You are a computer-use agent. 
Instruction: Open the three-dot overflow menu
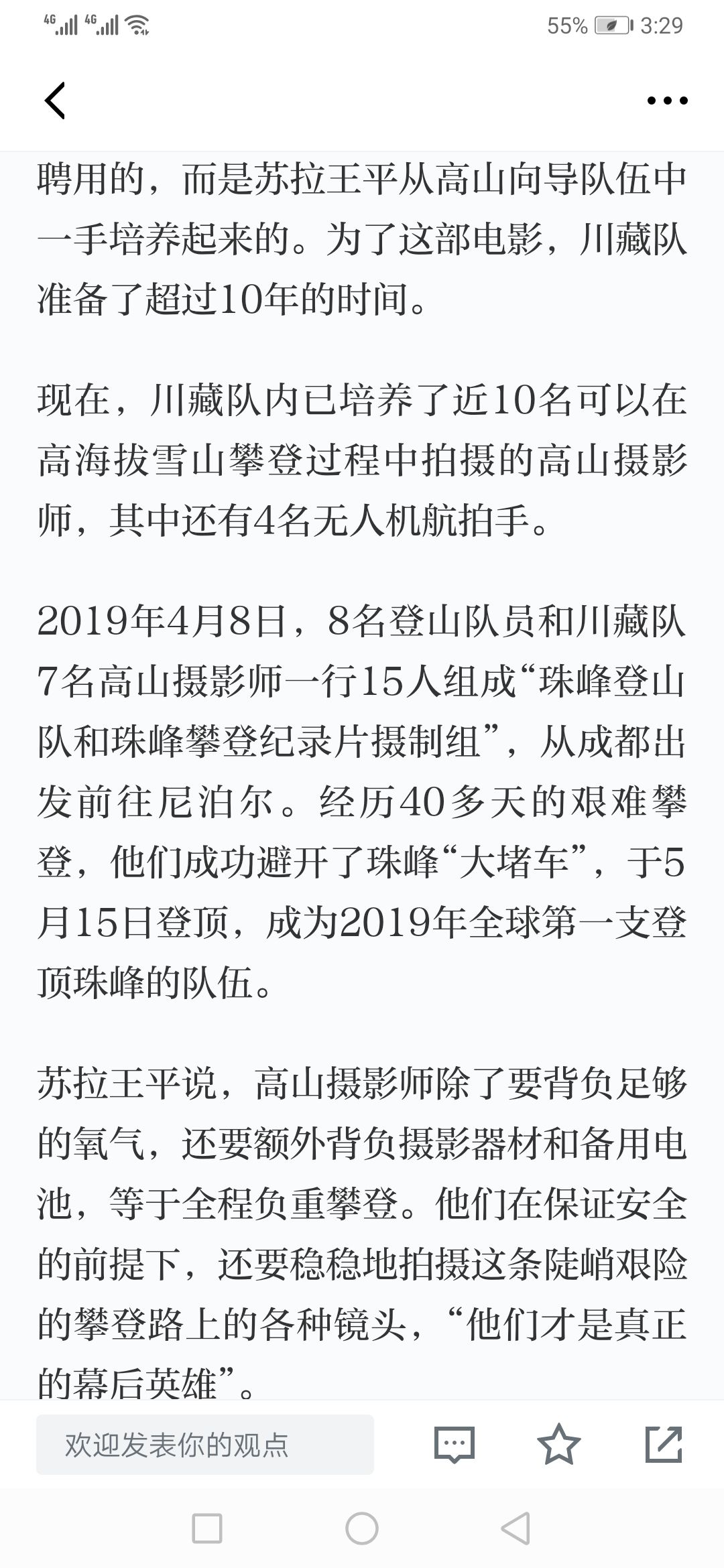click(667, 101)
